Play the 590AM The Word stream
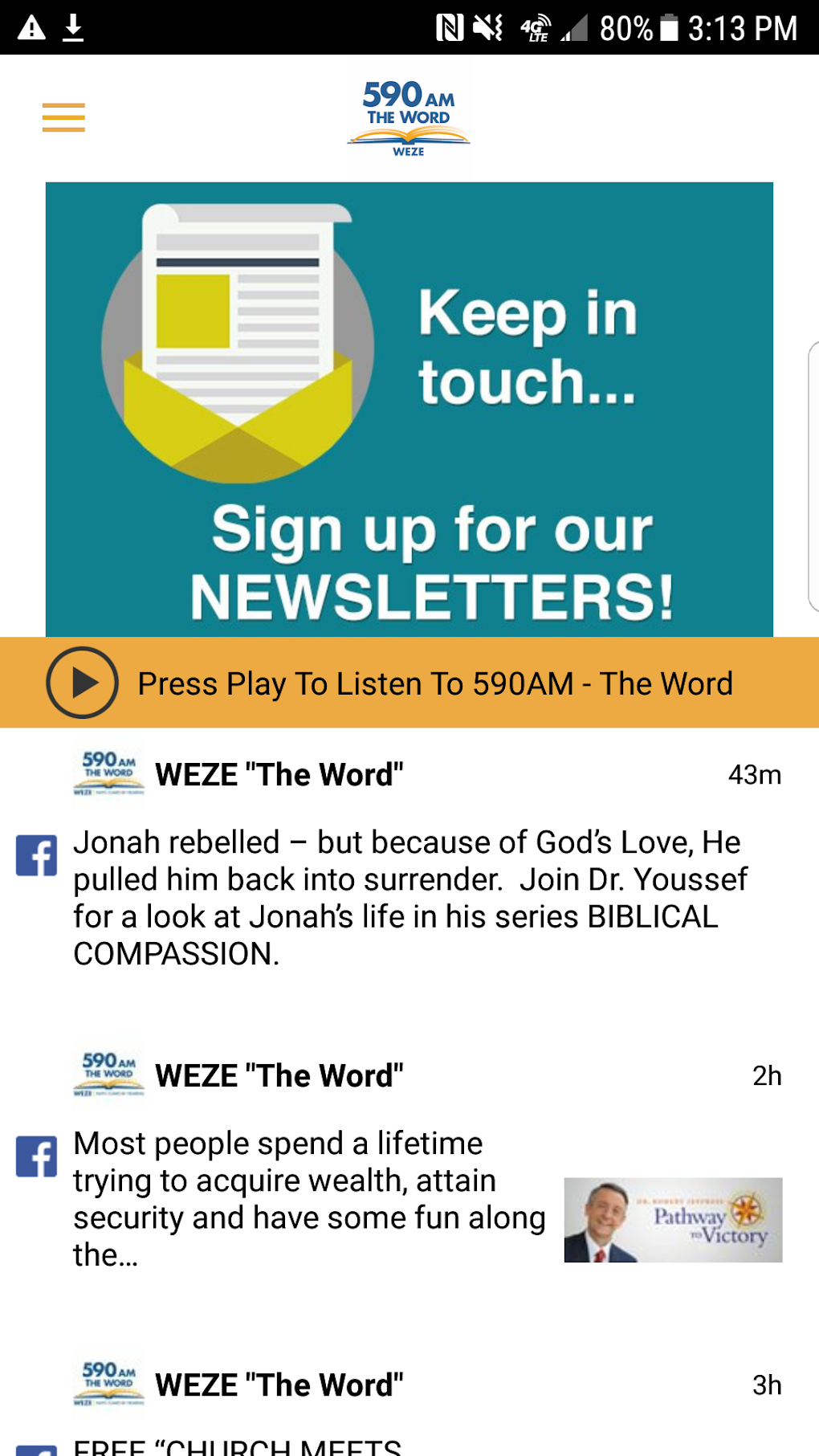 click(x=82, y=683)
